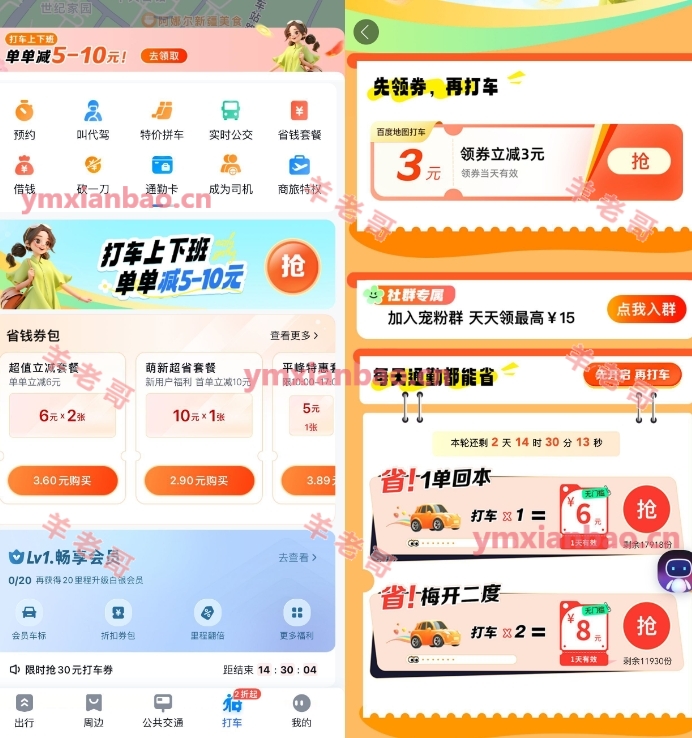Image resolution: width=692 pixels, height=738 pixels.
Task: Buy the 超值立减套餐 for 3.60元
Action: click(62, 480)
